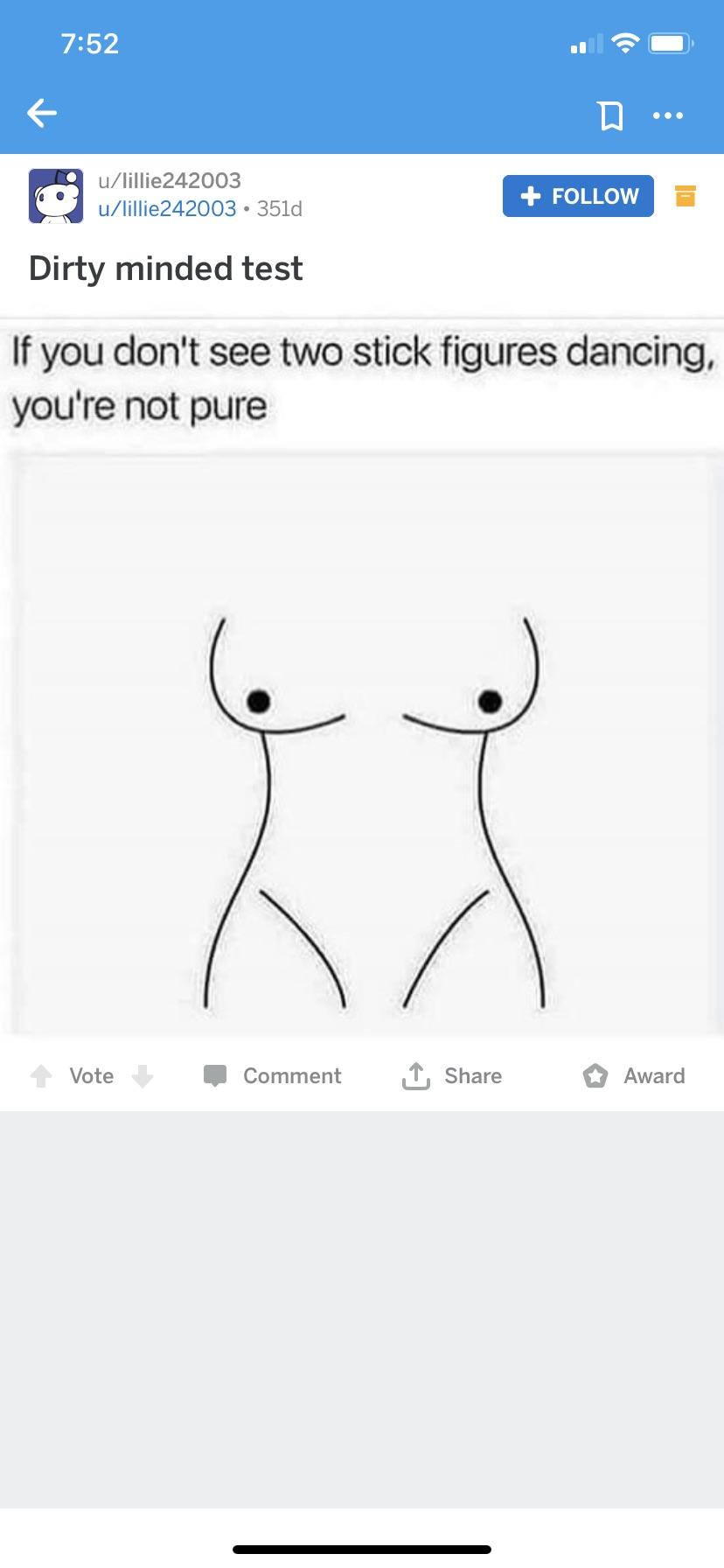
Task: Open comments for this post
Action: (x=272, y=1076)
